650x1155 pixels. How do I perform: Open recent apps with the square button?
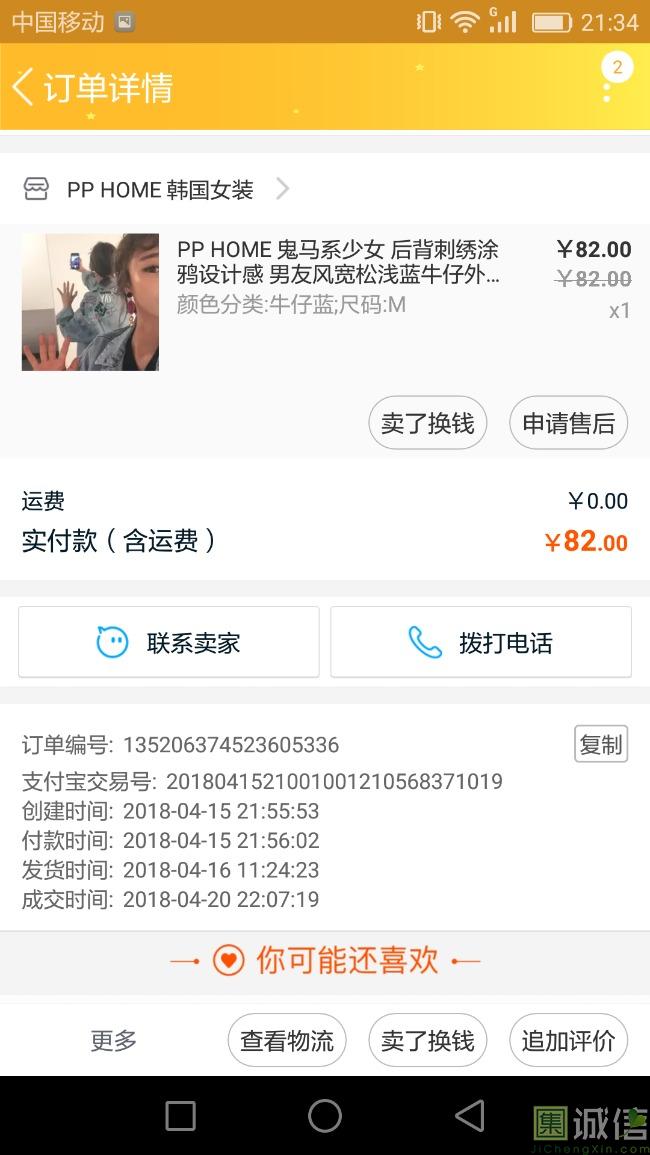[x=181, y=1115]
